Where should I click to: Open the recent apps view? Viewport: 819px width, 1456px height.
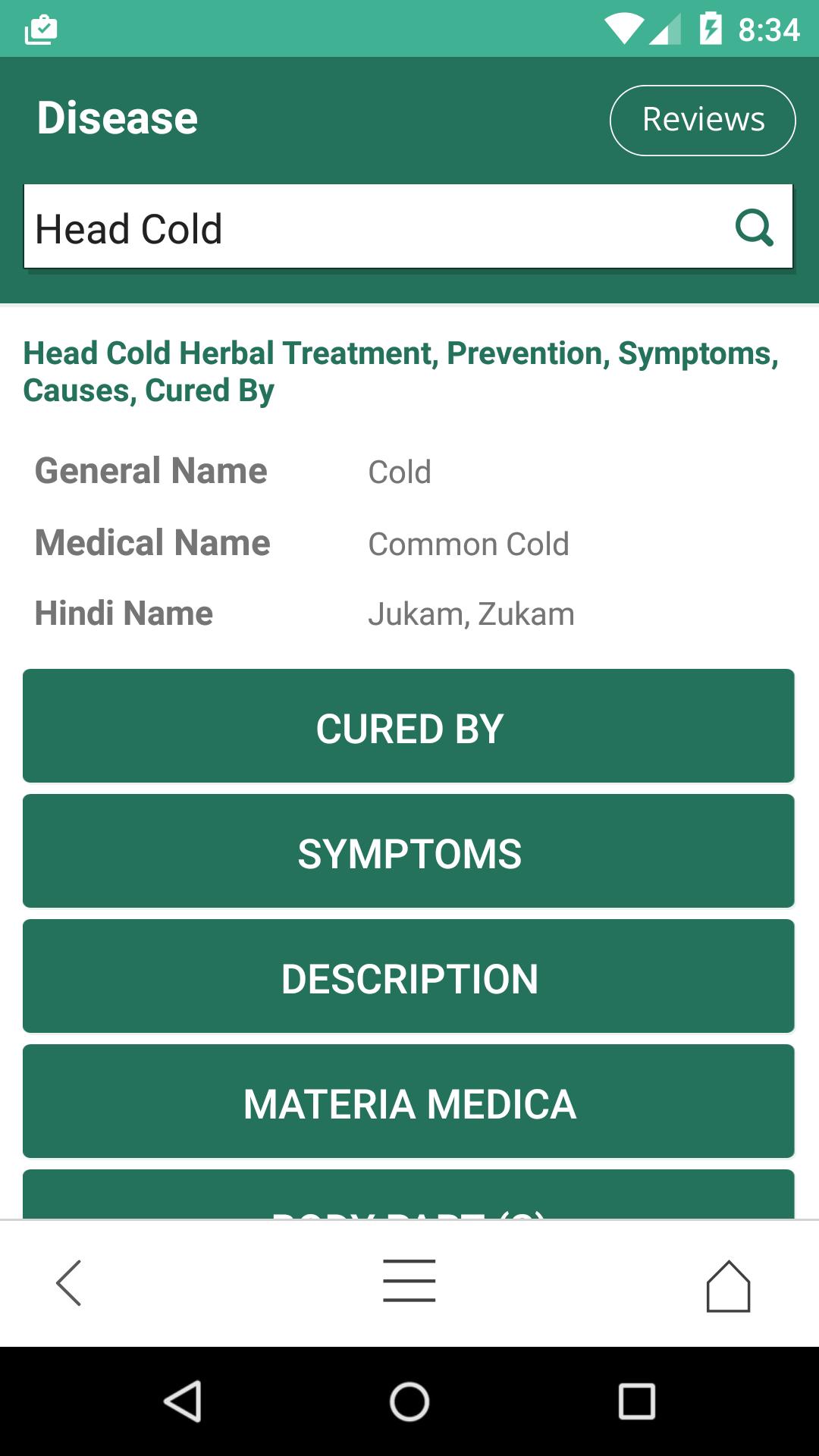[636, 1401]
